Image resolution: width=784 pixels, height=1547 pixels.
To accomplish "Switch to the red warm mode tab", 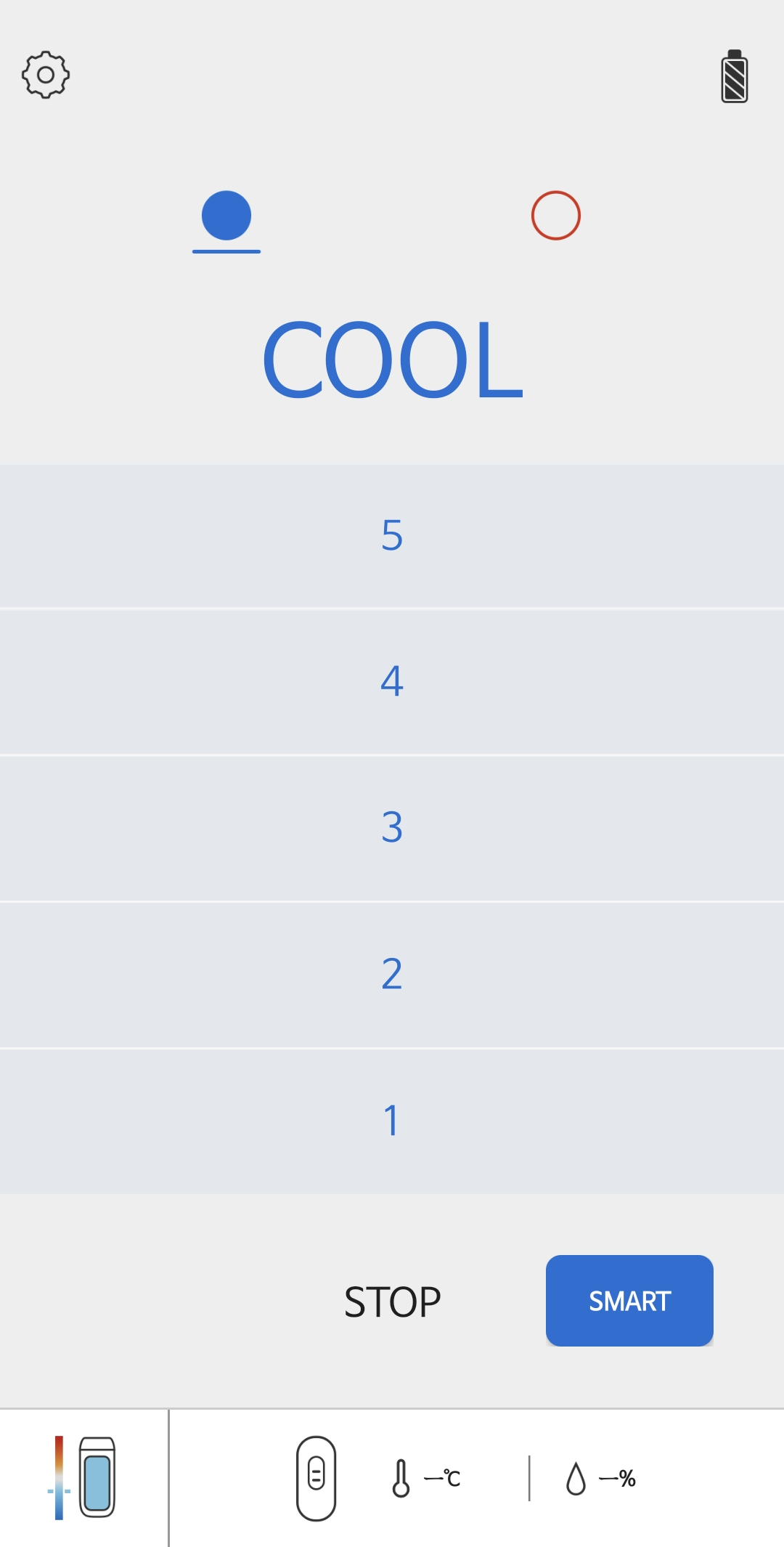I will (556, 216).
